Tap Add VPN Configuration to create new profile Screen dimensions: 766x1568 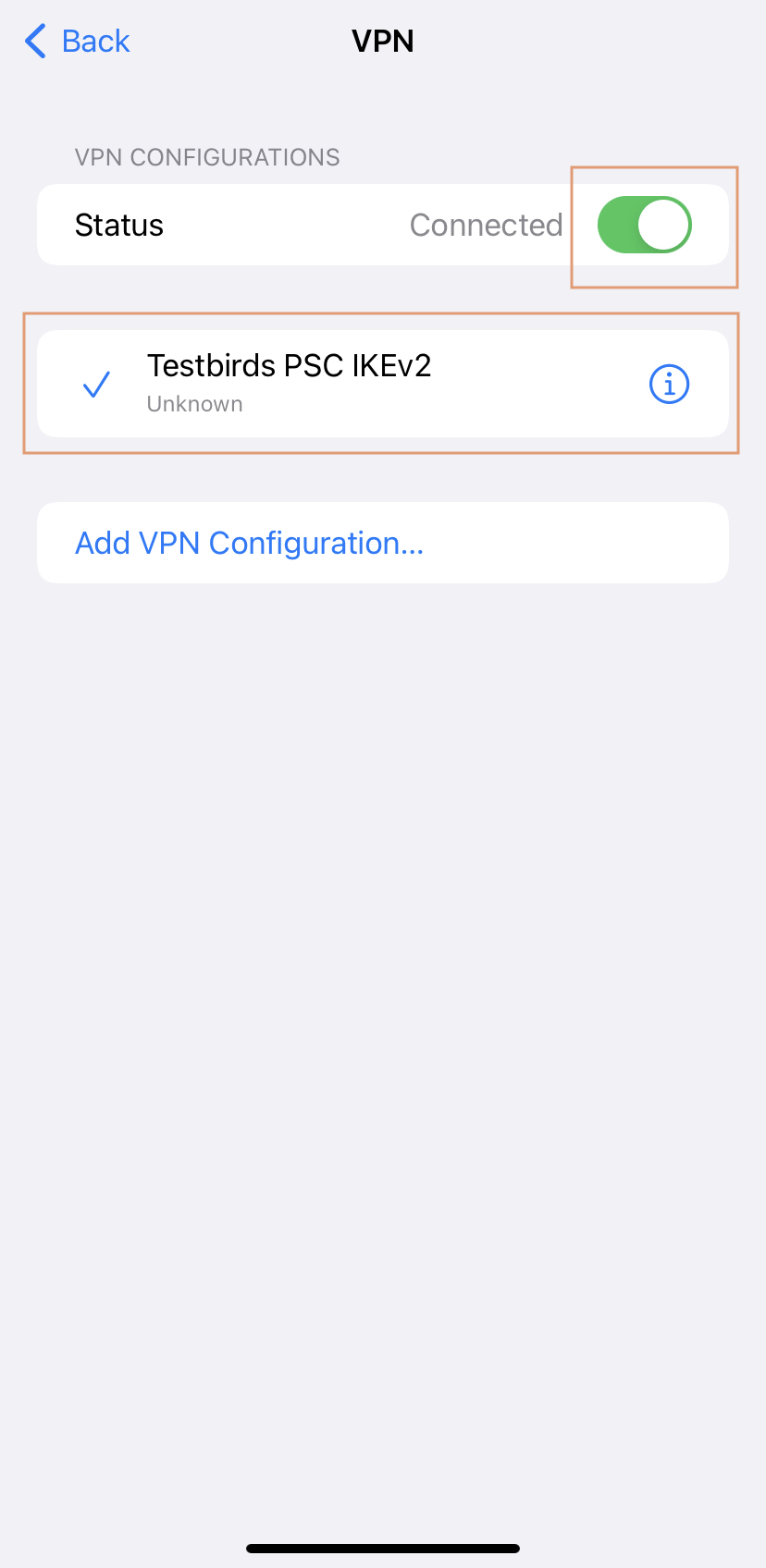(249, 543)
